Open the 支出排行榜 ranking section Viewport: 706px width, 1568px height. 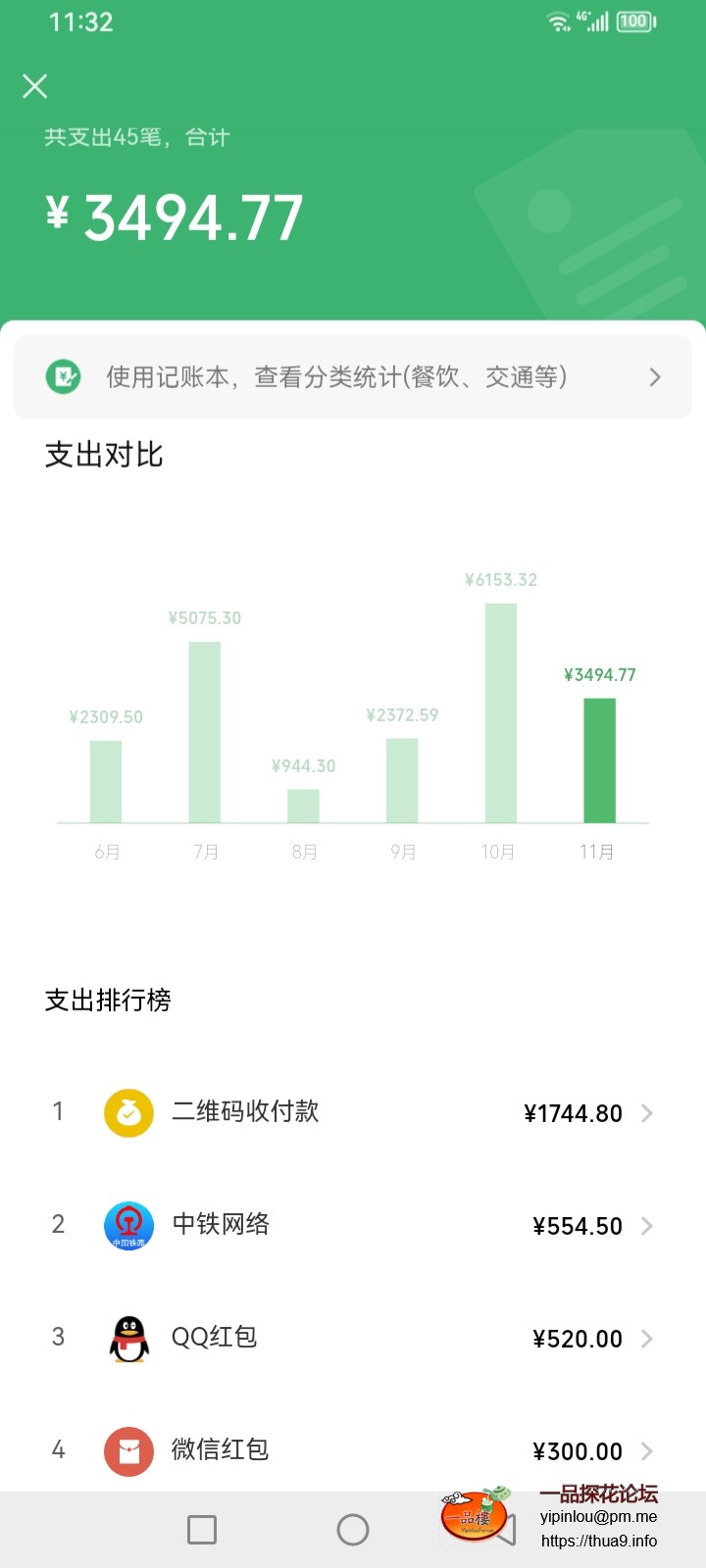tap(108, 1000)
